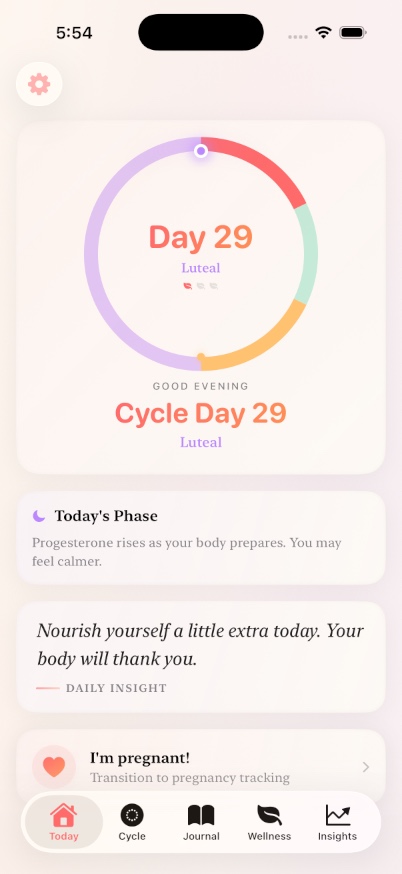The height and width of the screenshot is (874, 402).
Task: Go to the Journal tab
Action: coord(201,822)
